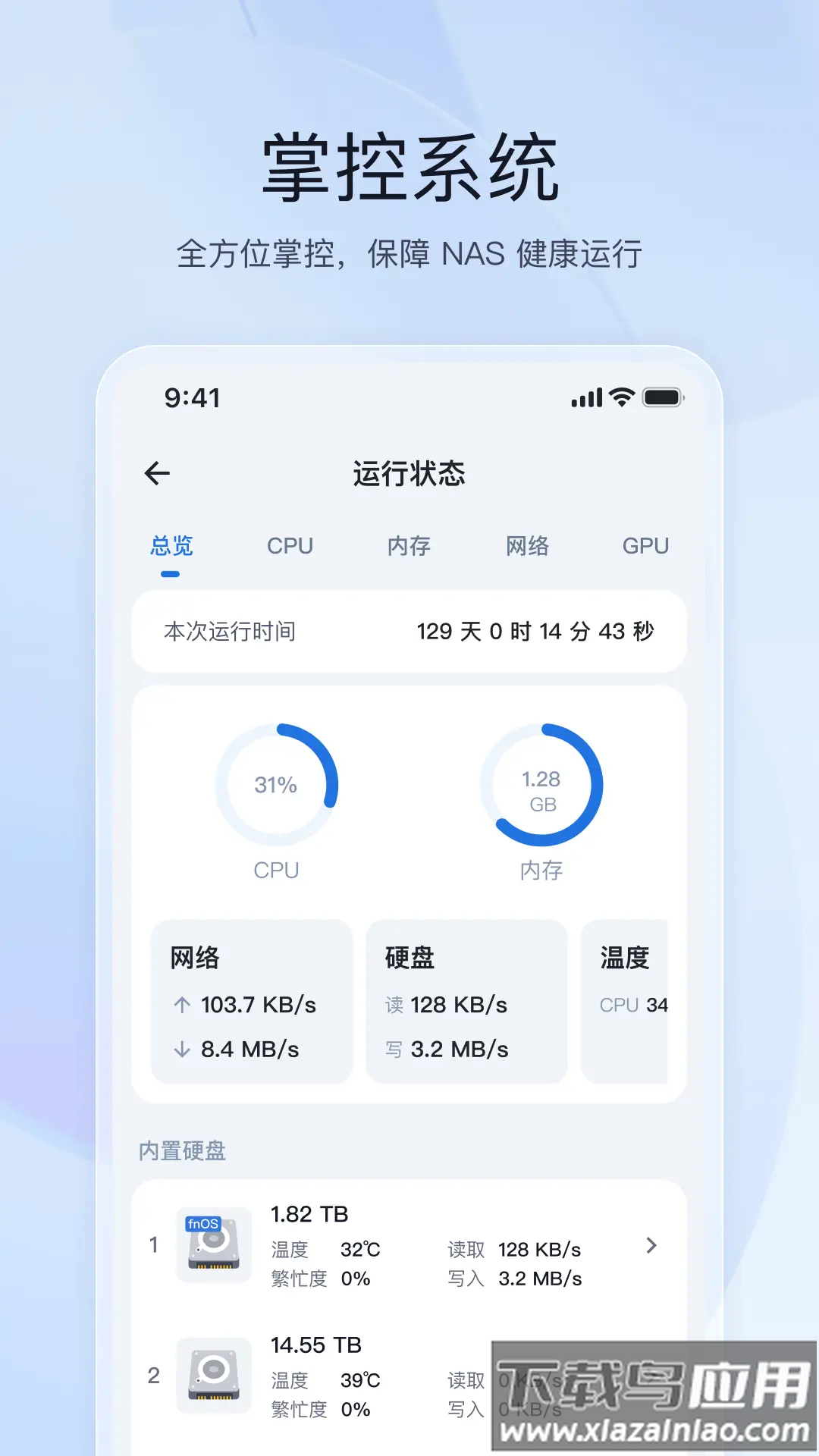Tap the upload speed arrow in 网络 card

point(181,1005)
